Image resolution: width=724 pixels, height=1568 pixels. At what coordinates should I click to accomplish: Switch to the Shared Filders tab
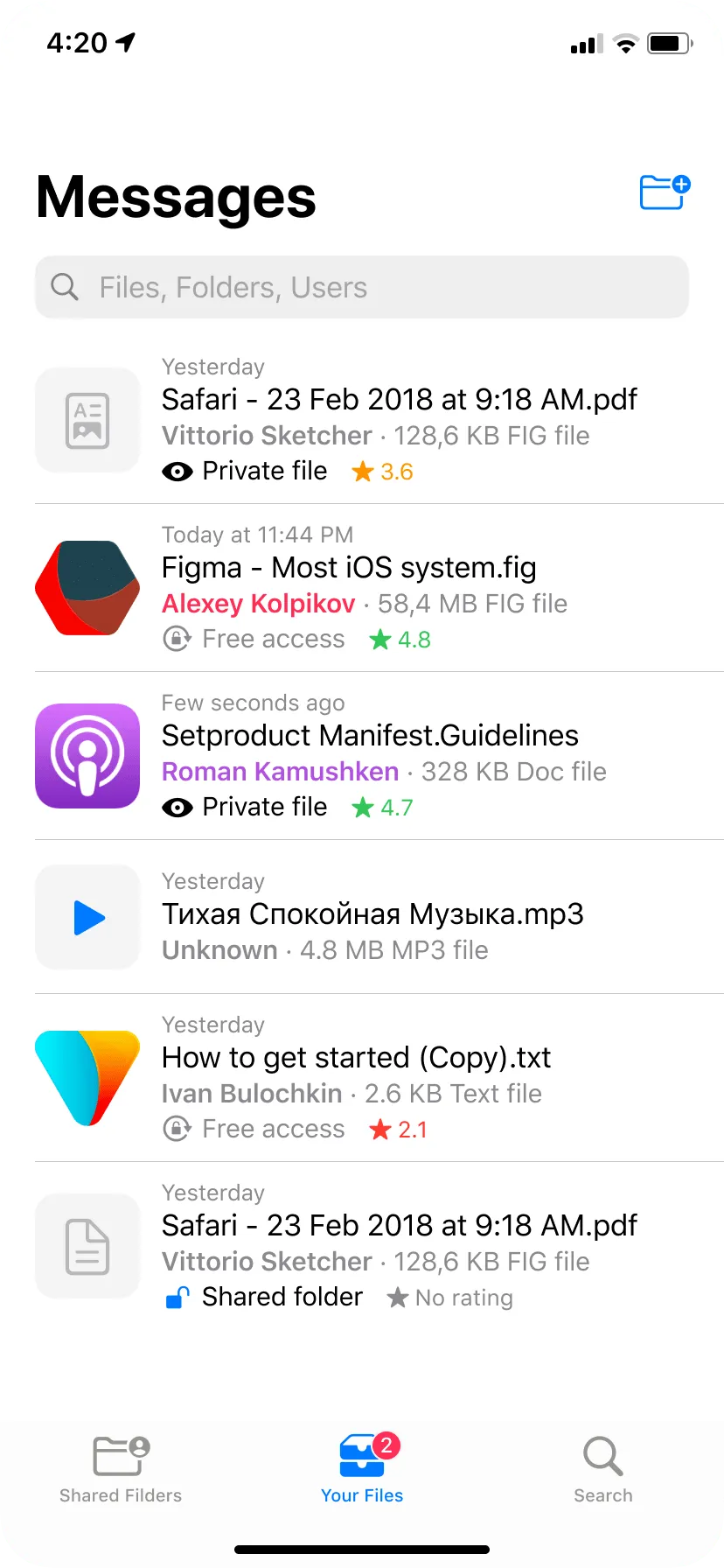coord(121,1470)
